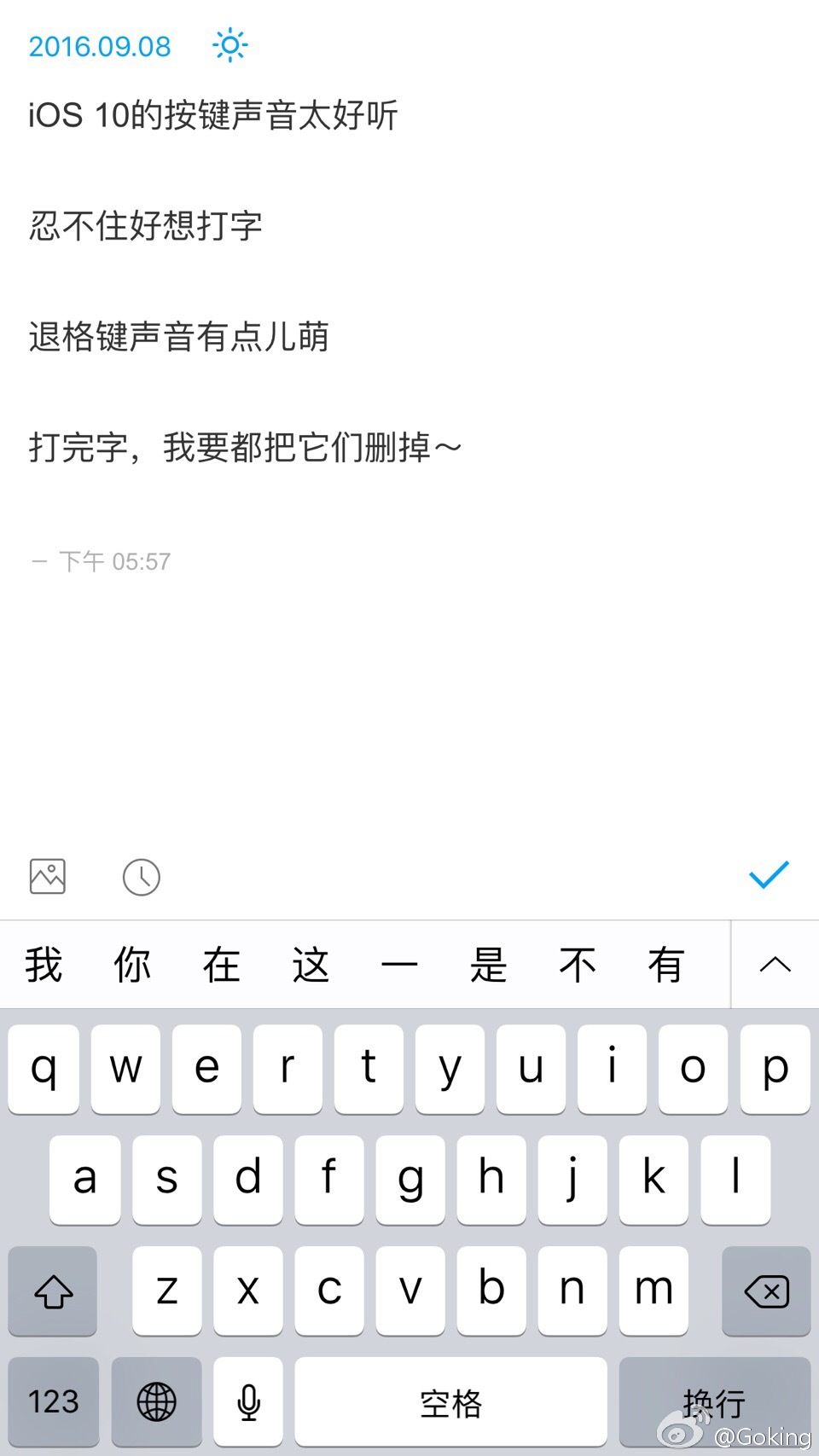Pick the candidate word 你

tap(132, 965)
